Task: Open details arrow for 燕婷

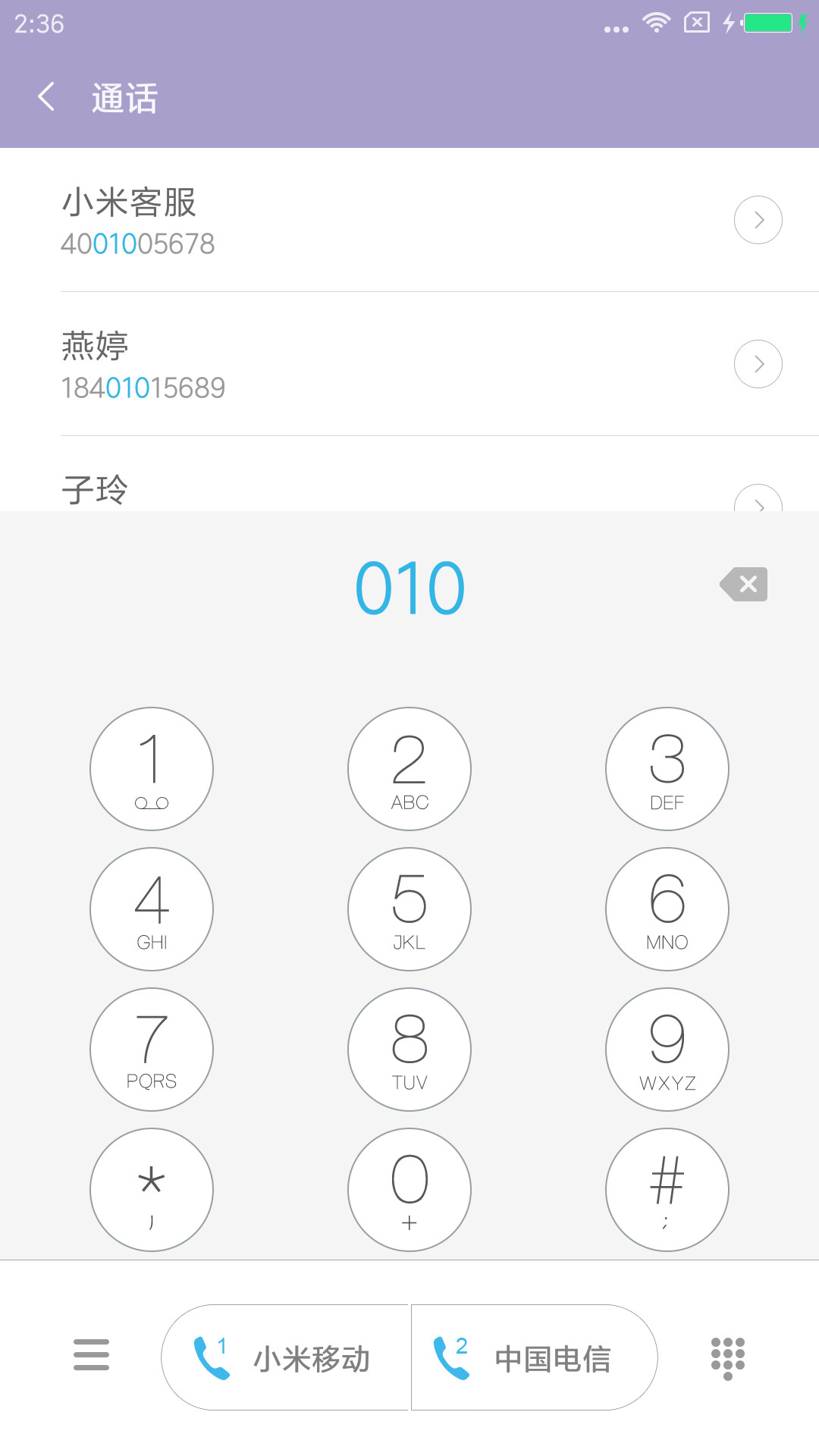Action: (758, 364)
